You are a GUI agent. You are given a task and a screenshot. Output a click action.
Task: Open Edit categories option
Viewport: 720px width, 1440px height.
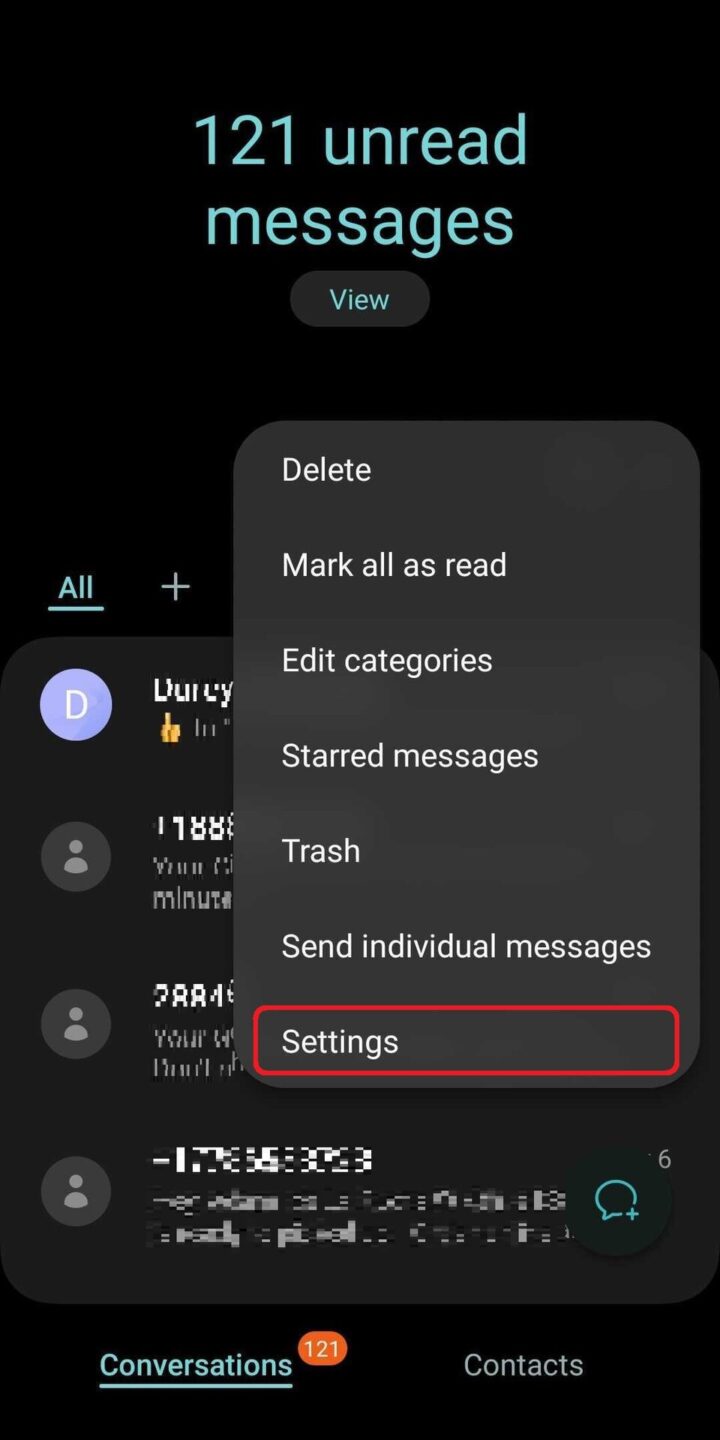point(466,660)
